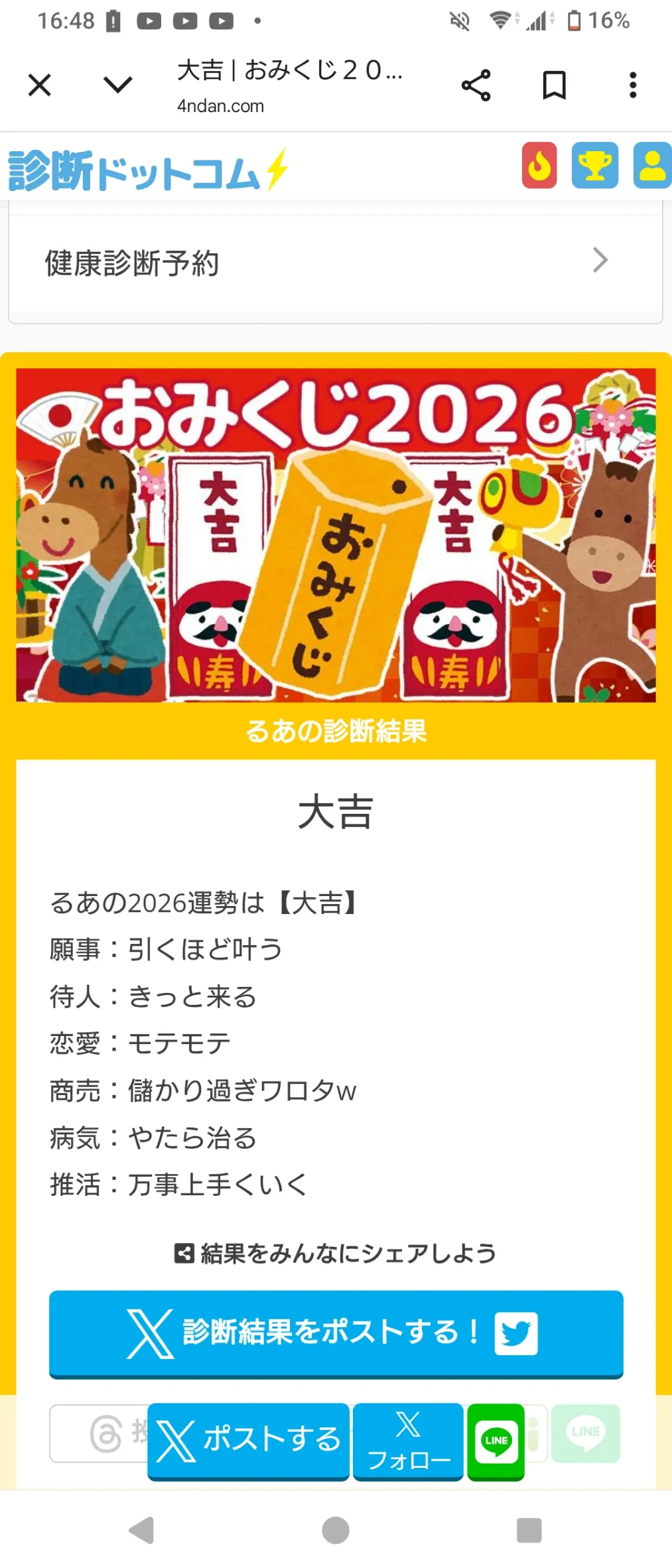Screen dimensions: 672x1568
Task: Expand the browser tab dropdown arrow
Action: point(118,85)
